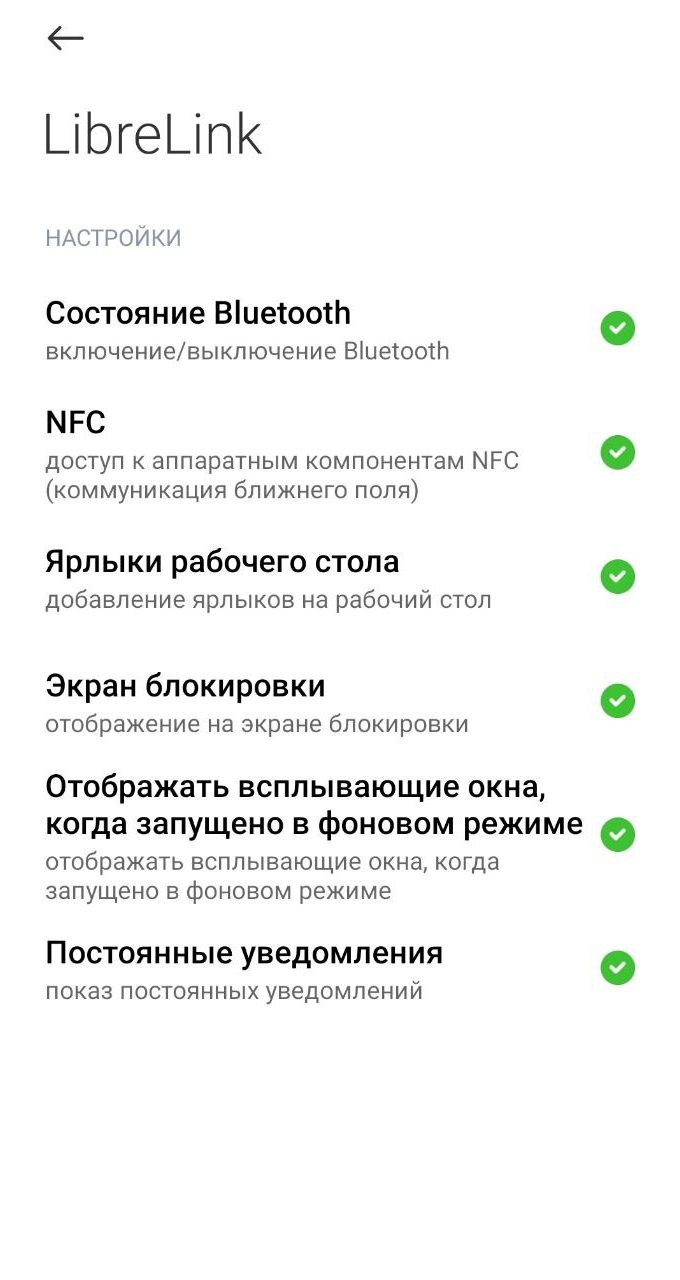Go back using the arrow
Image resolution: width=680 pixels, height=1280 pixels.
coord(66,38)
